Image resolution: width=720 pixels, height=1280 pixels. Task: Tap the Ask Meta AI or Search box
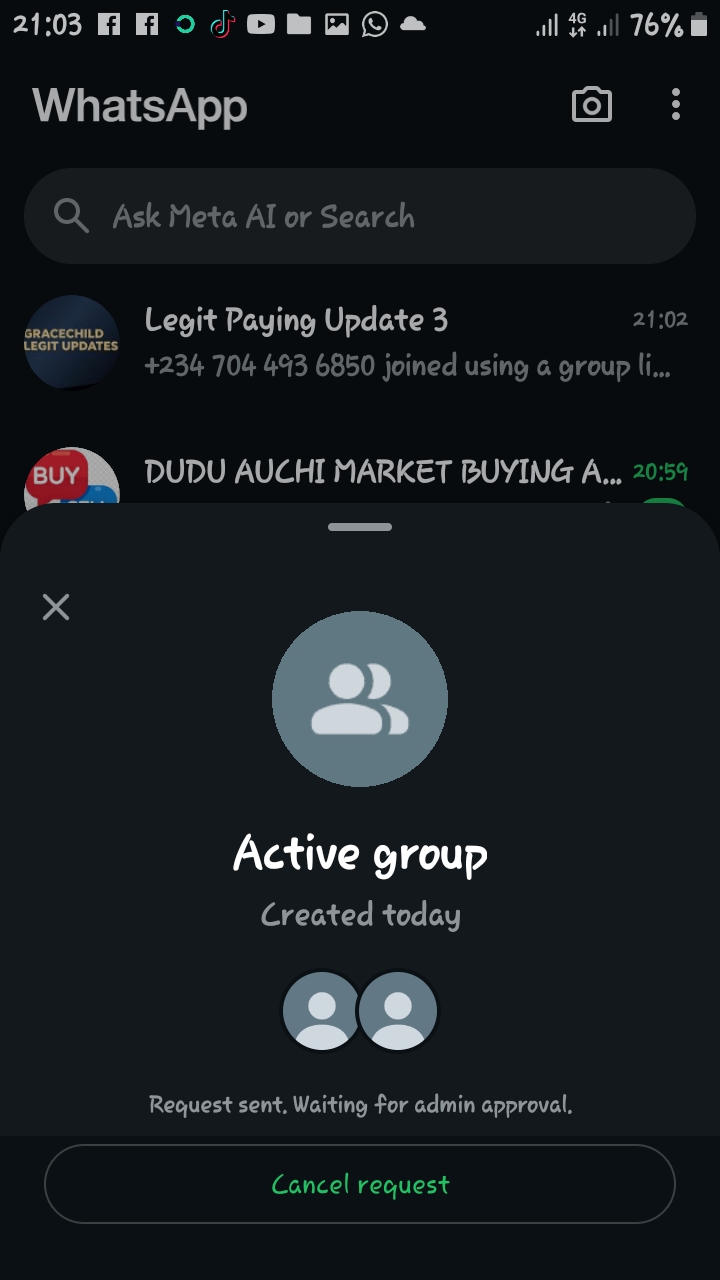pyautogui.click(x=360, y=216)
